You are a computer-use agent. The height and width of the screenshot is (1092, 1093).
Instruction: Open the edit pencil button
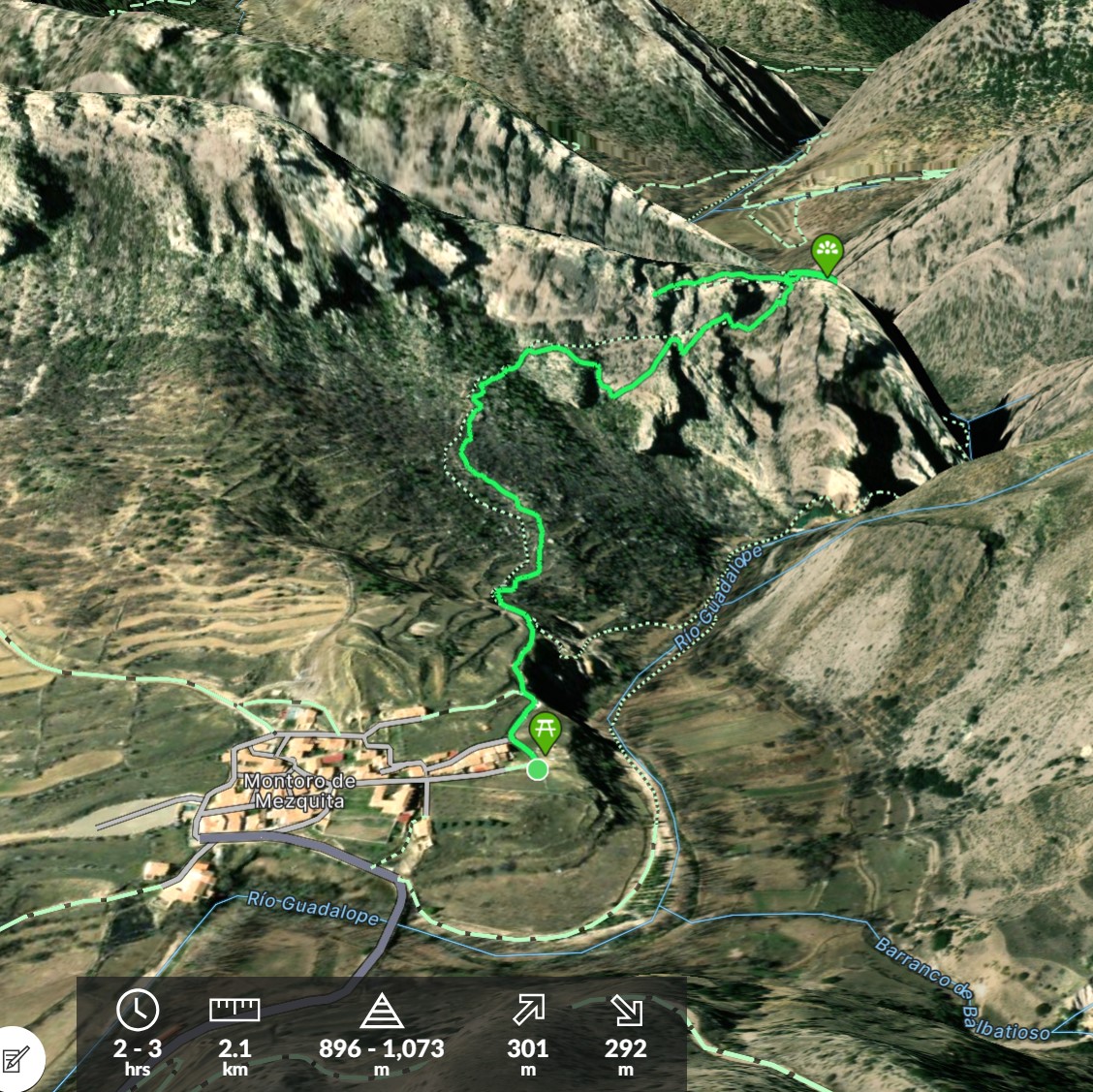[16, 1060]
